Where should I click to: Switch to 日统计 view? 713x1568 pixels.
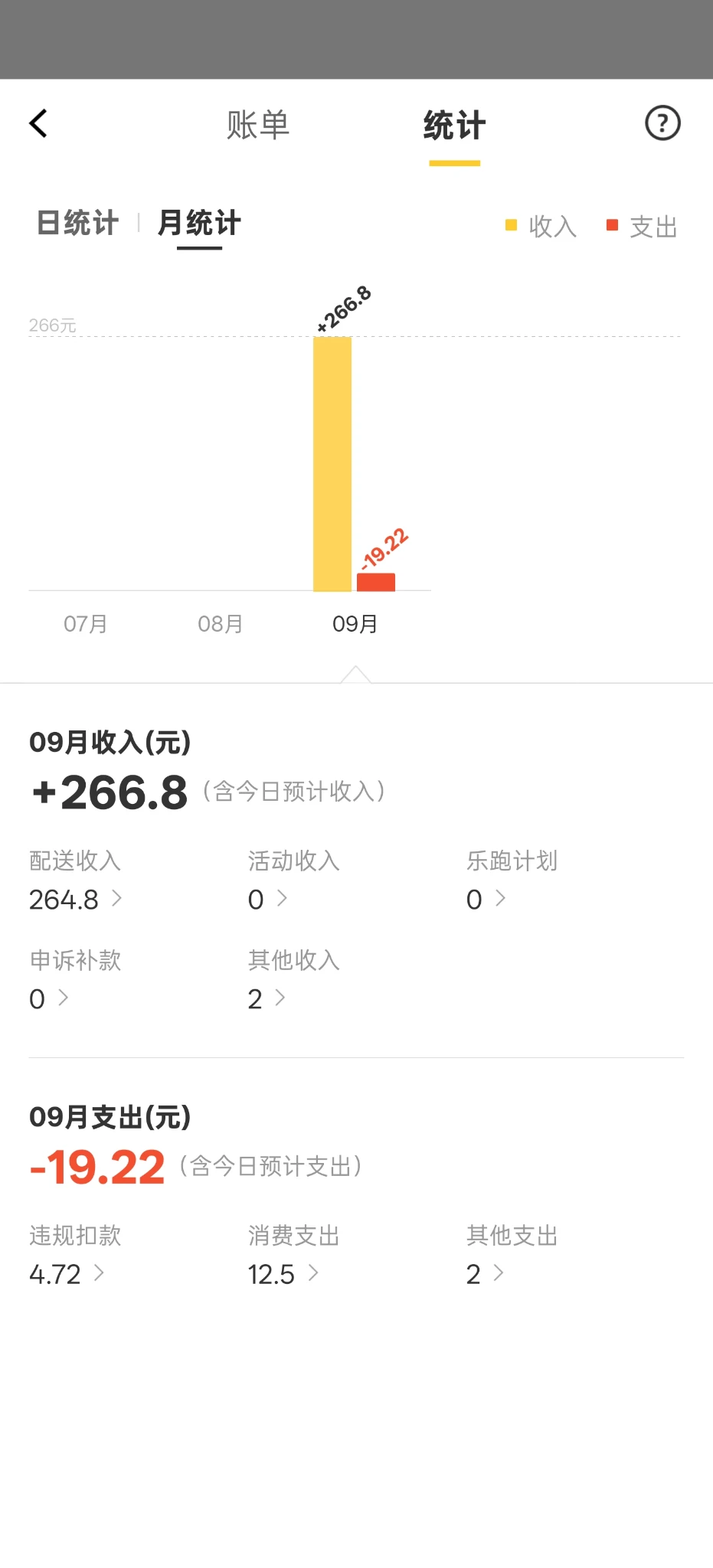77,224
